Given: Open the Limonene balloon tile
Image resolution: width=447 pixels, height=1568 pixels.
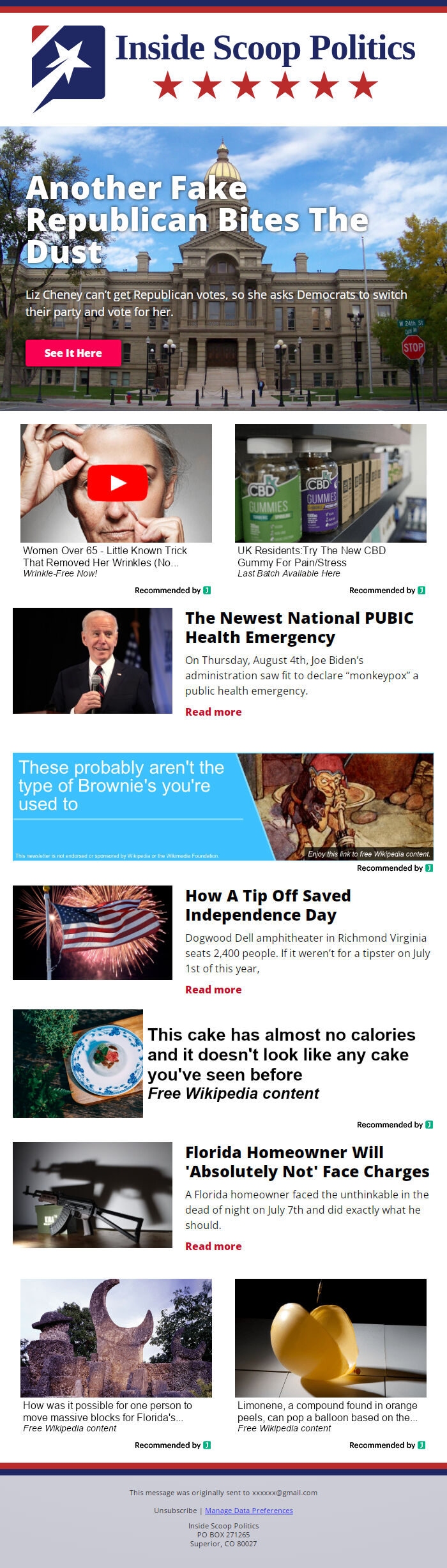Looking at the screenshot, I should (330, 1338).
